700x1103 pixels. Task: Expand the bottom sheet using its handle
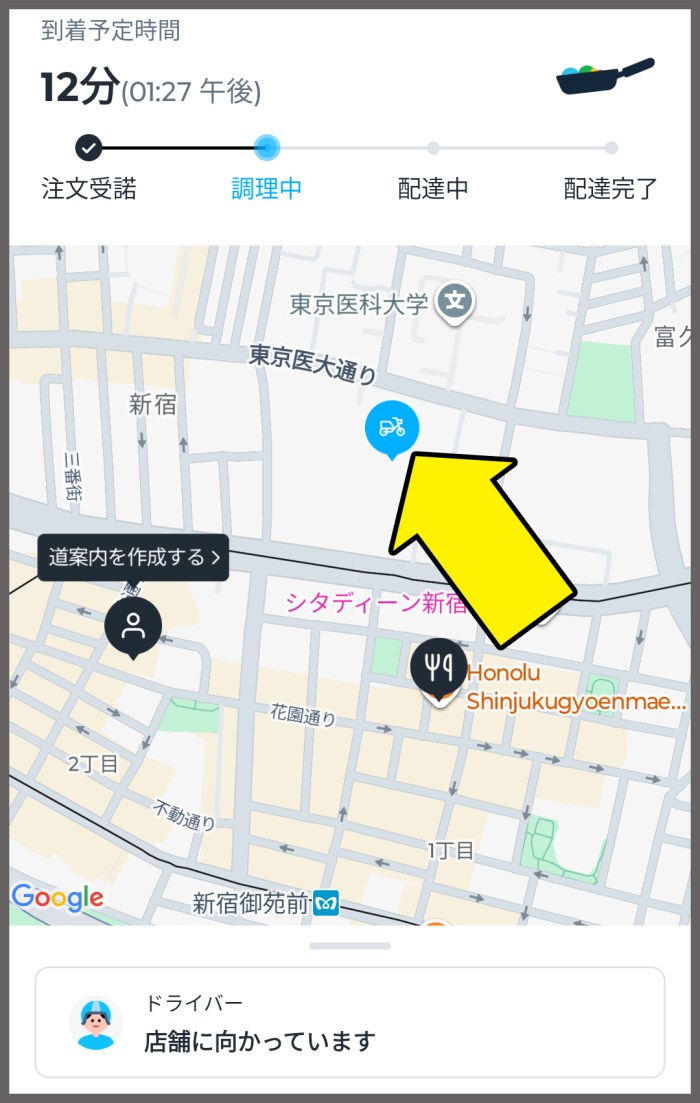coord(350,945)
